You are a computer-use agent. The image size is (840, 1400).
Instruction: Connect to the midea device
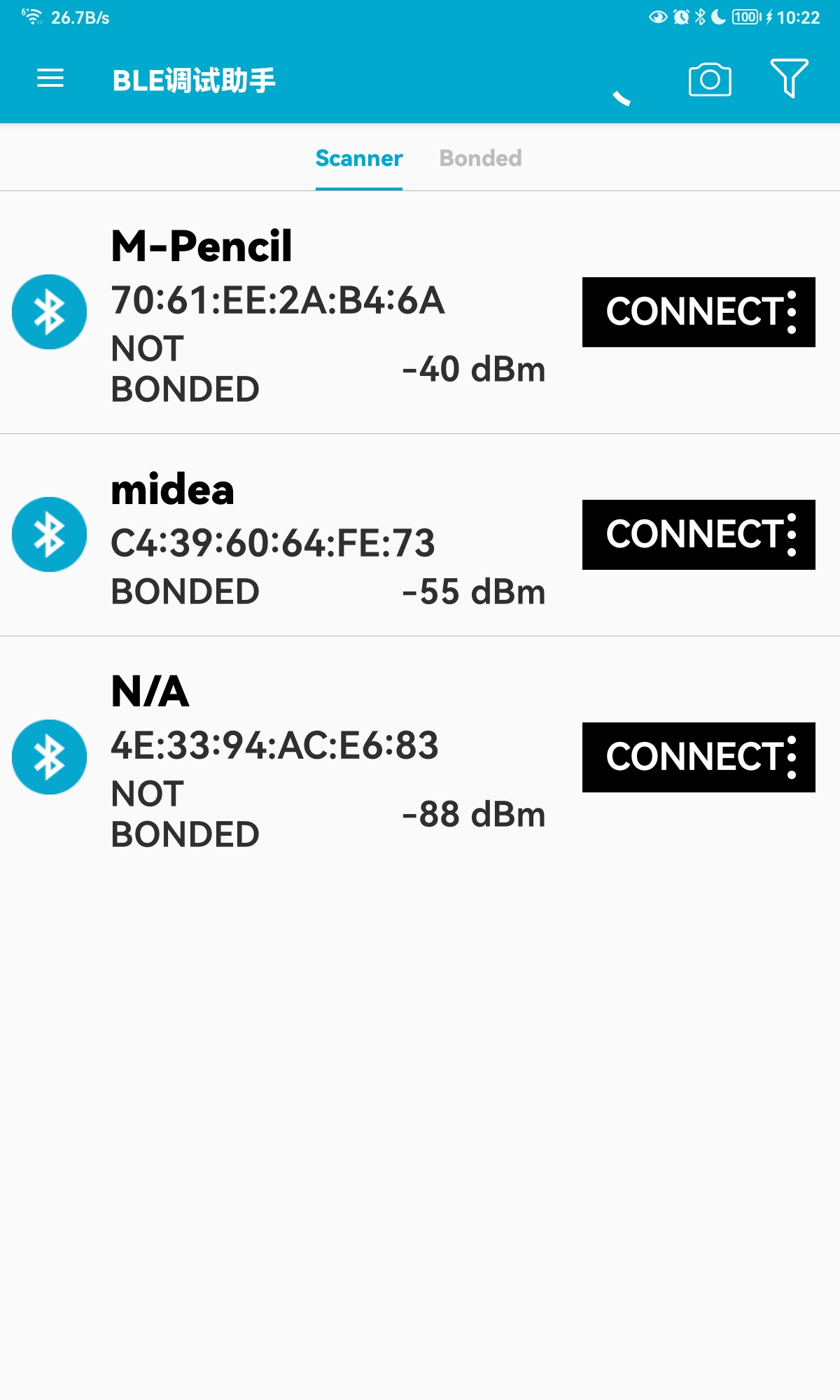[693, 535]
